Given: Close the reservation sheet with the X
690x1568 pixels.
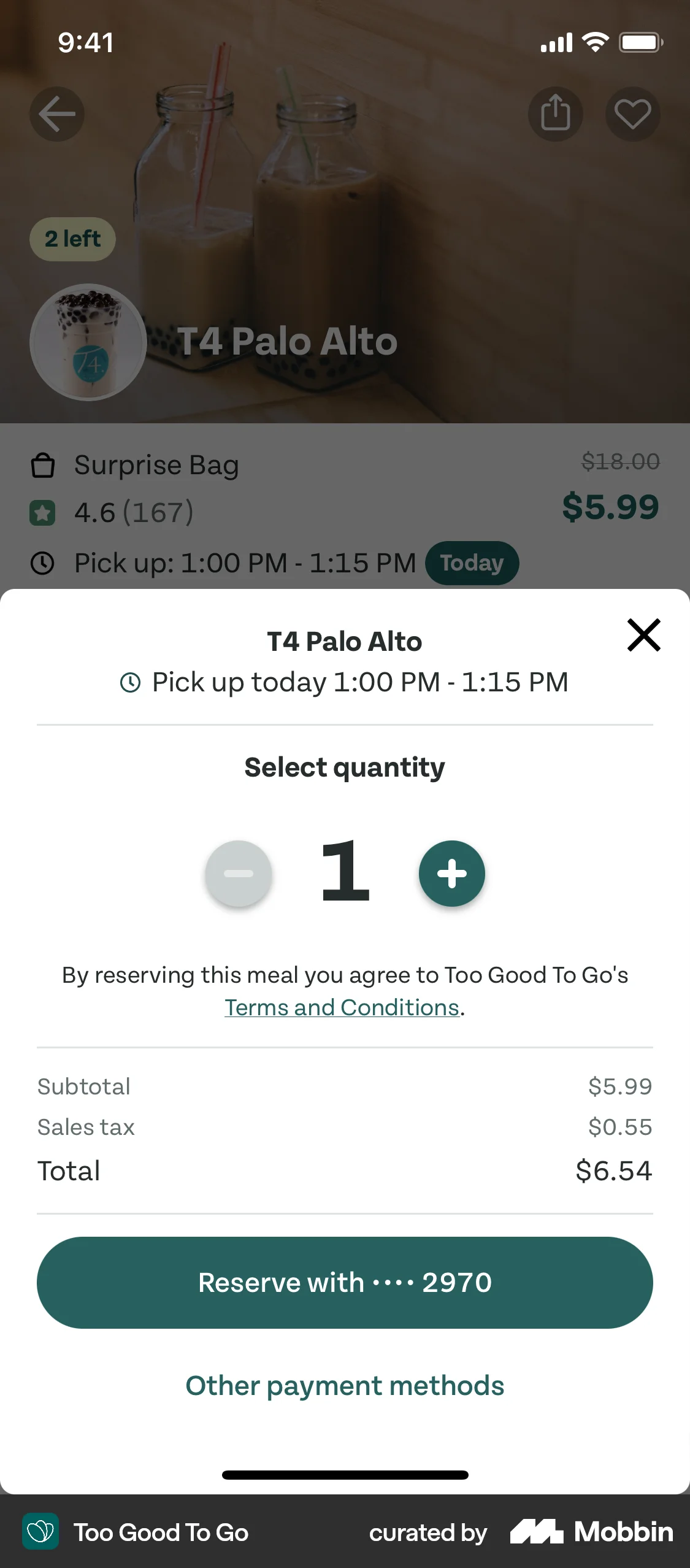Looking at the screenshot, I should pos(643,636).
